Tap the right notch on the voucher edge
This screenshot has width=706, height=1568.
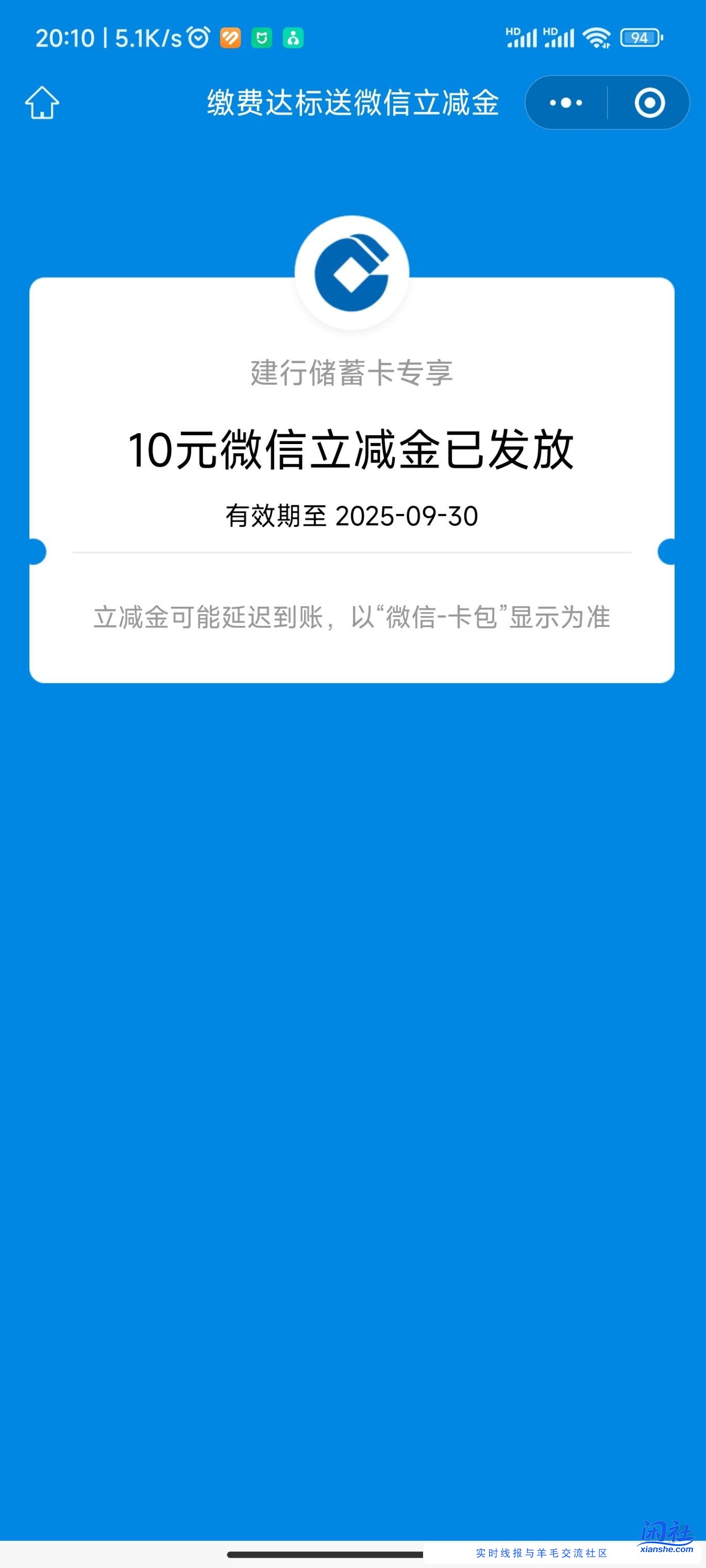coord(669,552)
